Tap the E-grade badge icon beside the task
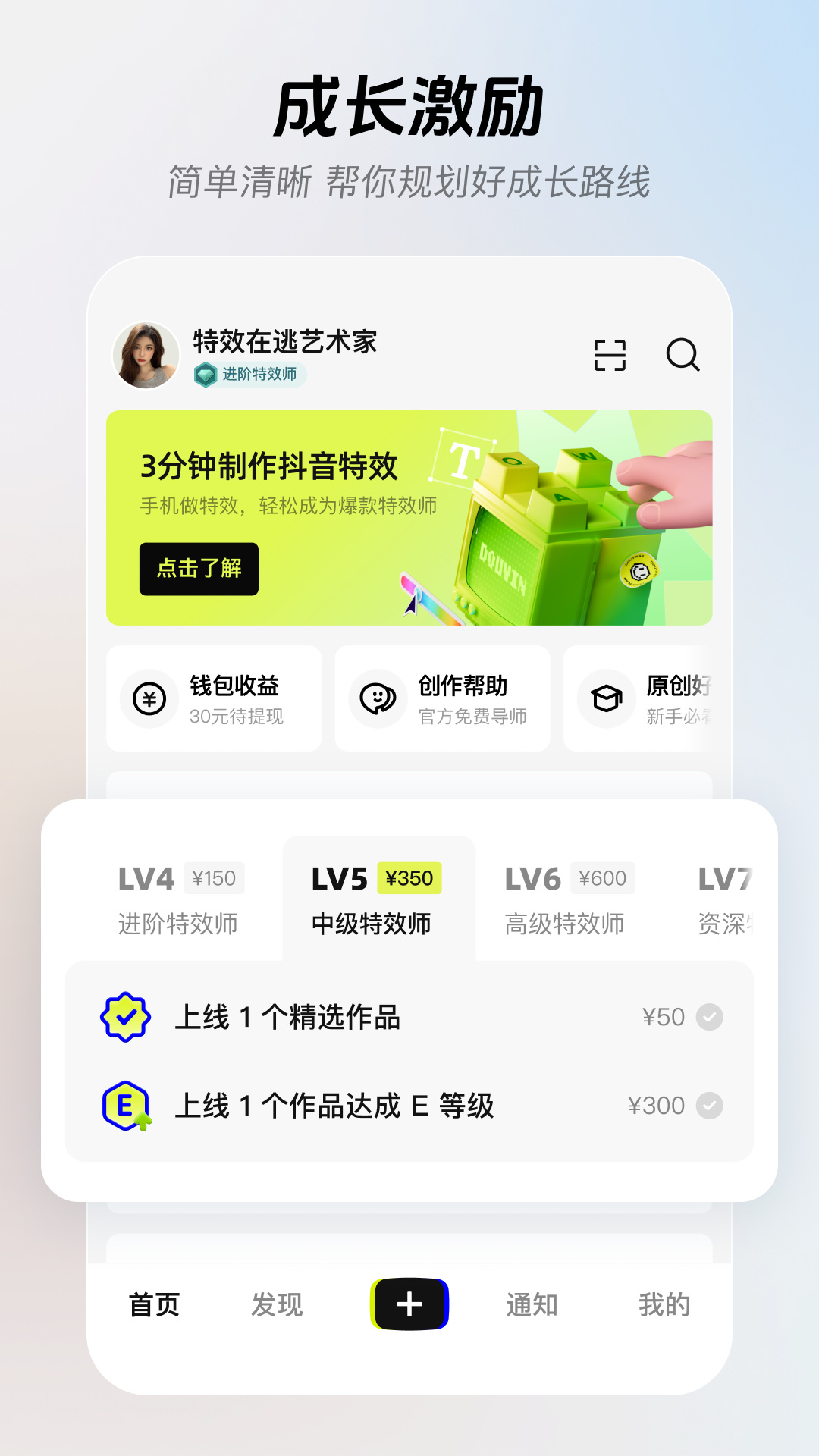This screenshot has height=1456, width=819. (x=126, y=1105)
